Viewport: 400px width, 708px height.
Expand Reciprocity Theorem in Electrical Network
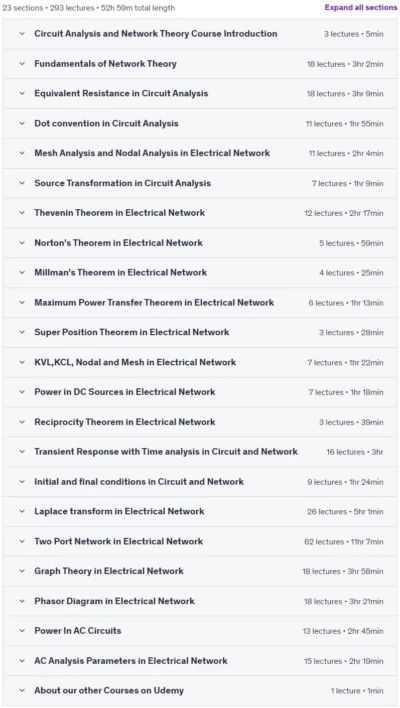[x=200, y=422]
